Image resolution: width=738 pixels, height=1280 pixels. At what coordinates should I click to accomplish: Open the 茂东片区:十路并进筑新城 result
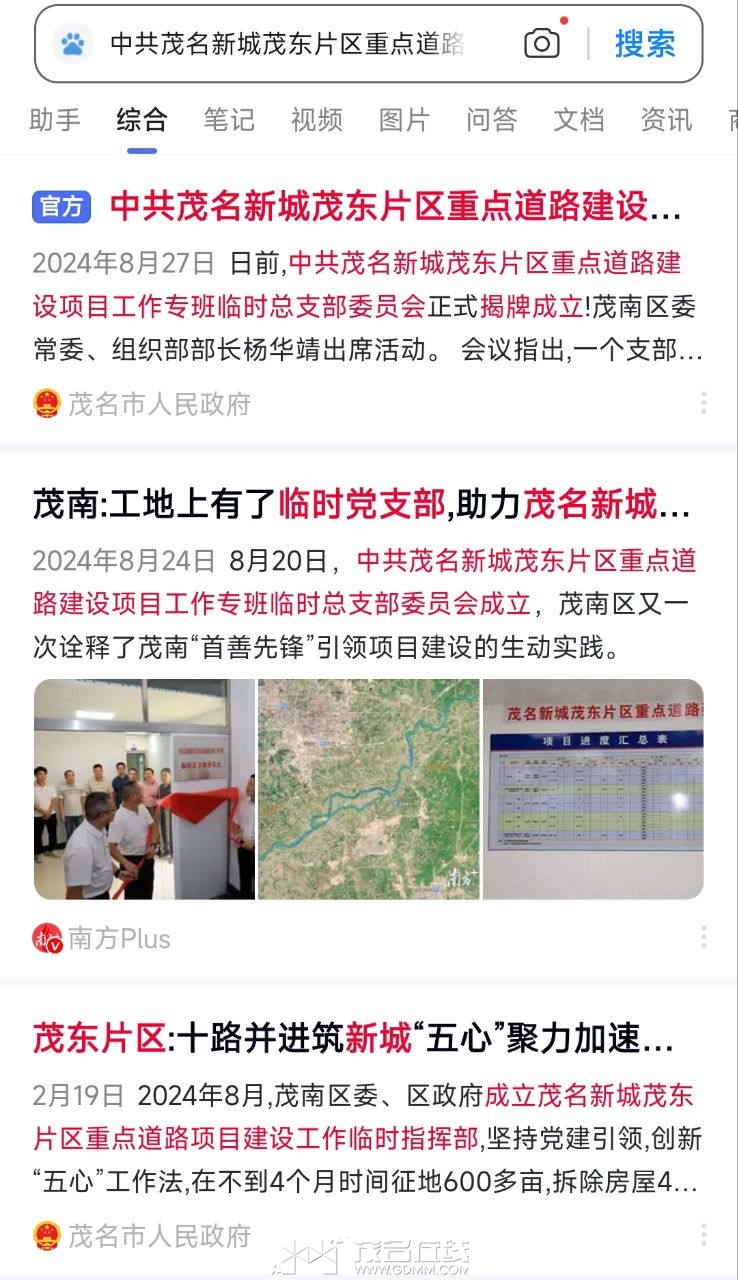[353, 1039]
